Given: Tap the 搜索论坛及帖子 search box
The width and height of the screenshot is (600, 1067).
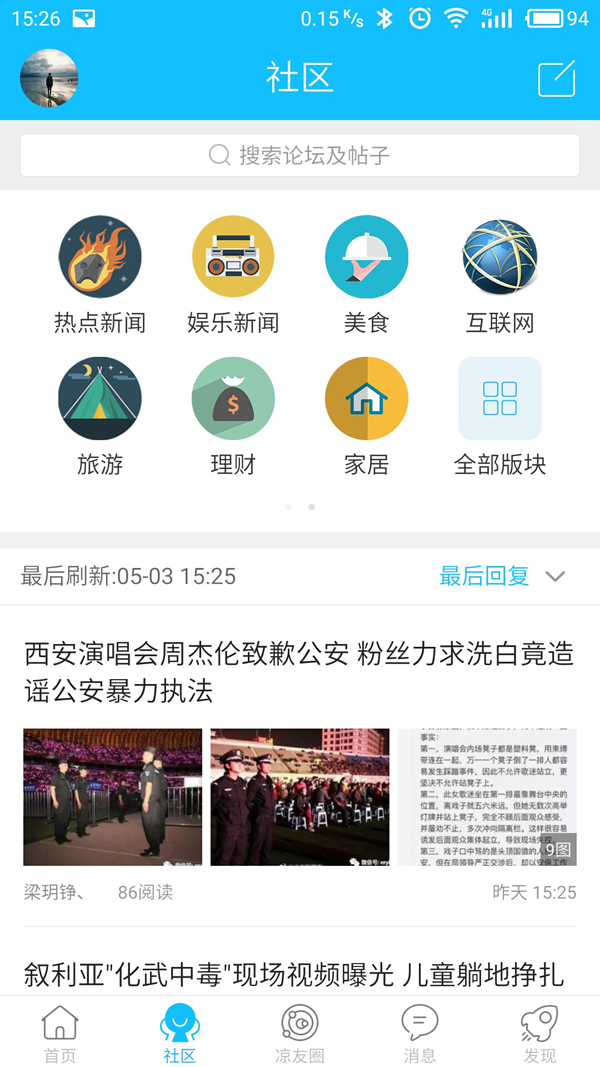Looking at the screenshot, I should click(300, 155).
